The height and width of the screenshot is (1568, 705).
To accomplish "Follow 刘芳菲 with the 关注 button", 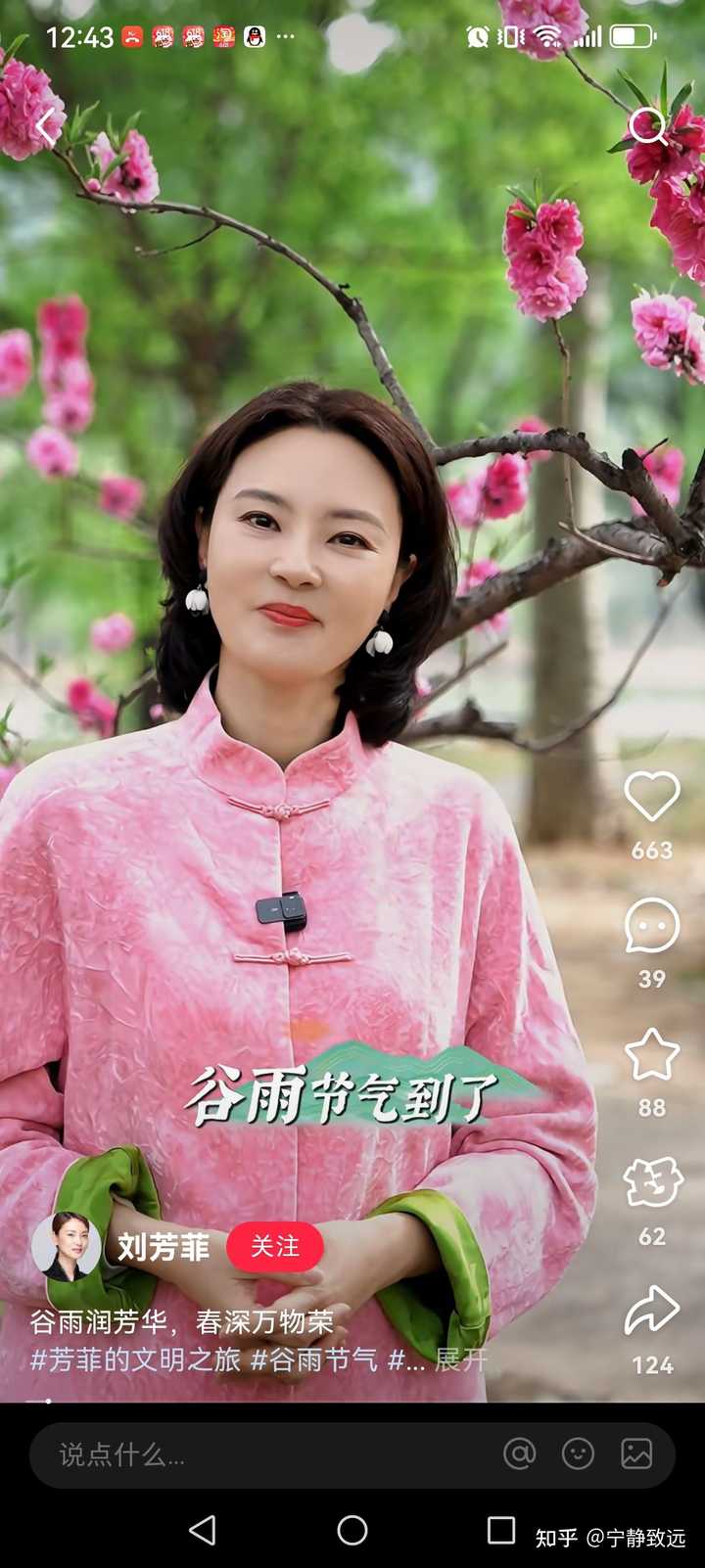I will click(x=275, y=1247).
